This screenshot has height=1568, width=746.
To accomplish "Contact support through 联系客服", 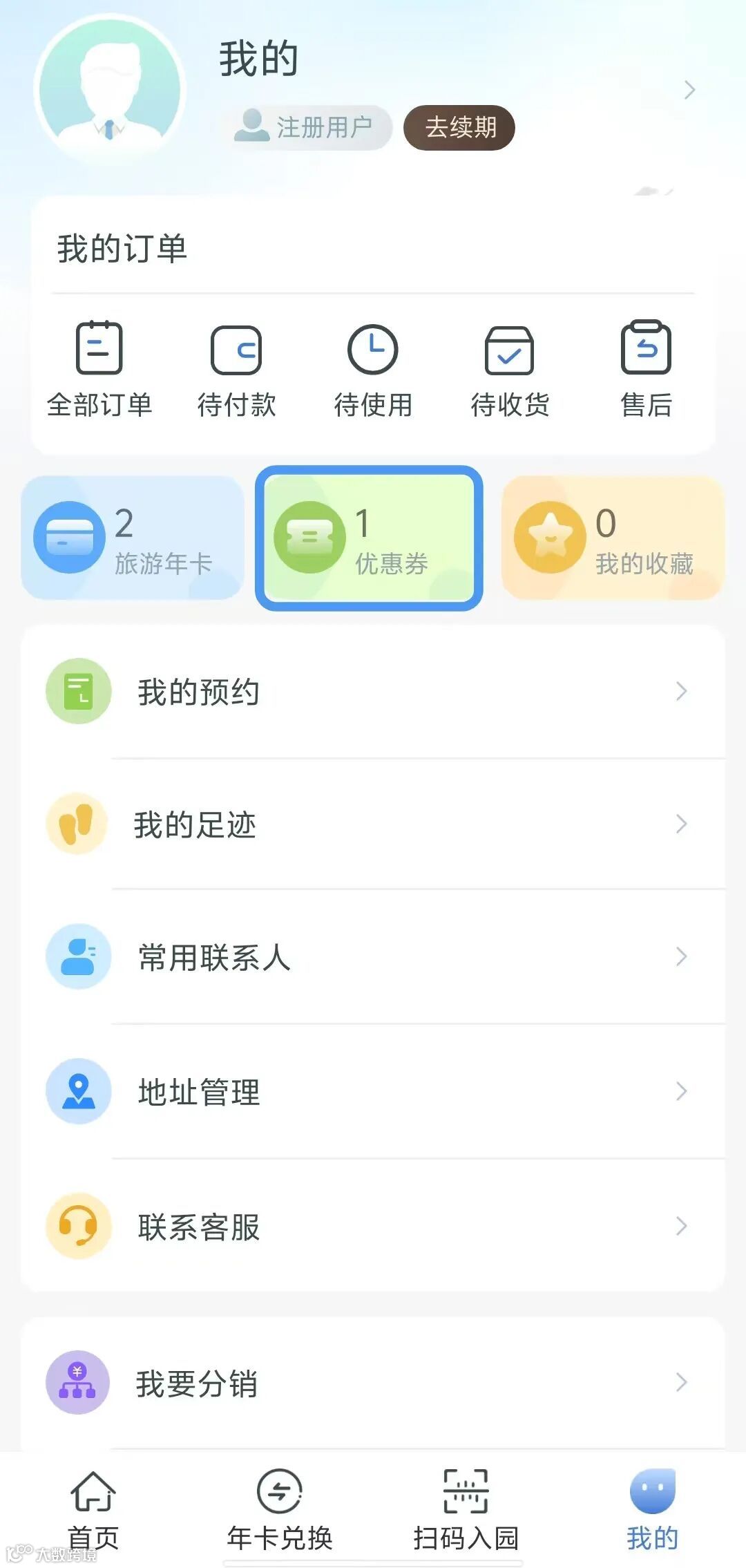I will click(x=373, y=1227).
